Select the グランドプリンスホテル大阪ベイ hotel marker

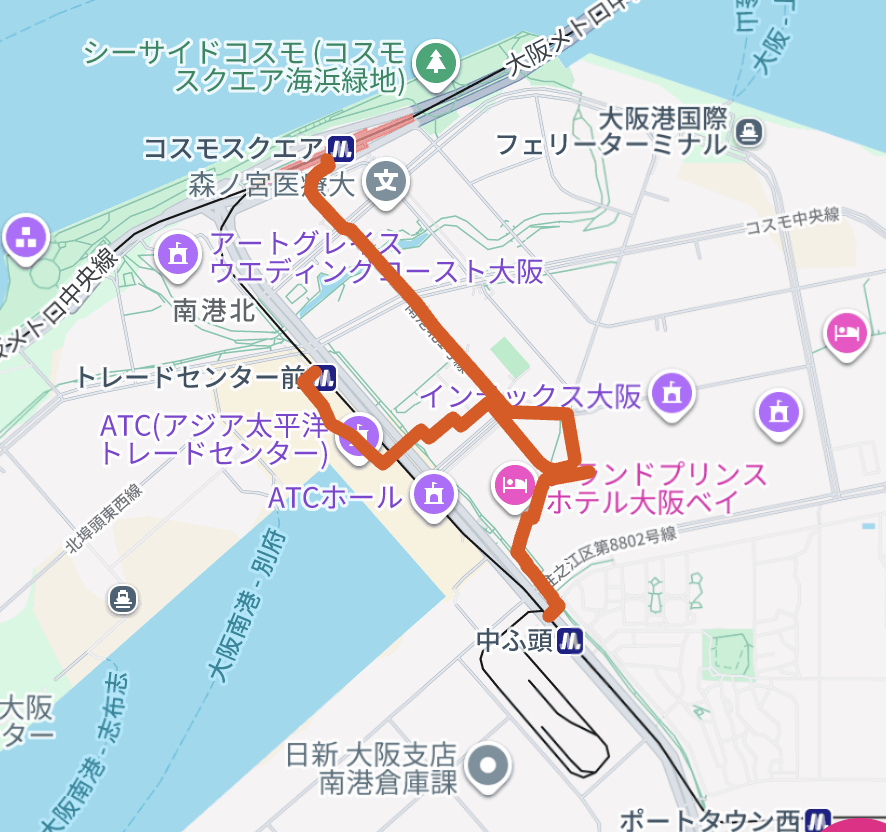coord(514,485)
